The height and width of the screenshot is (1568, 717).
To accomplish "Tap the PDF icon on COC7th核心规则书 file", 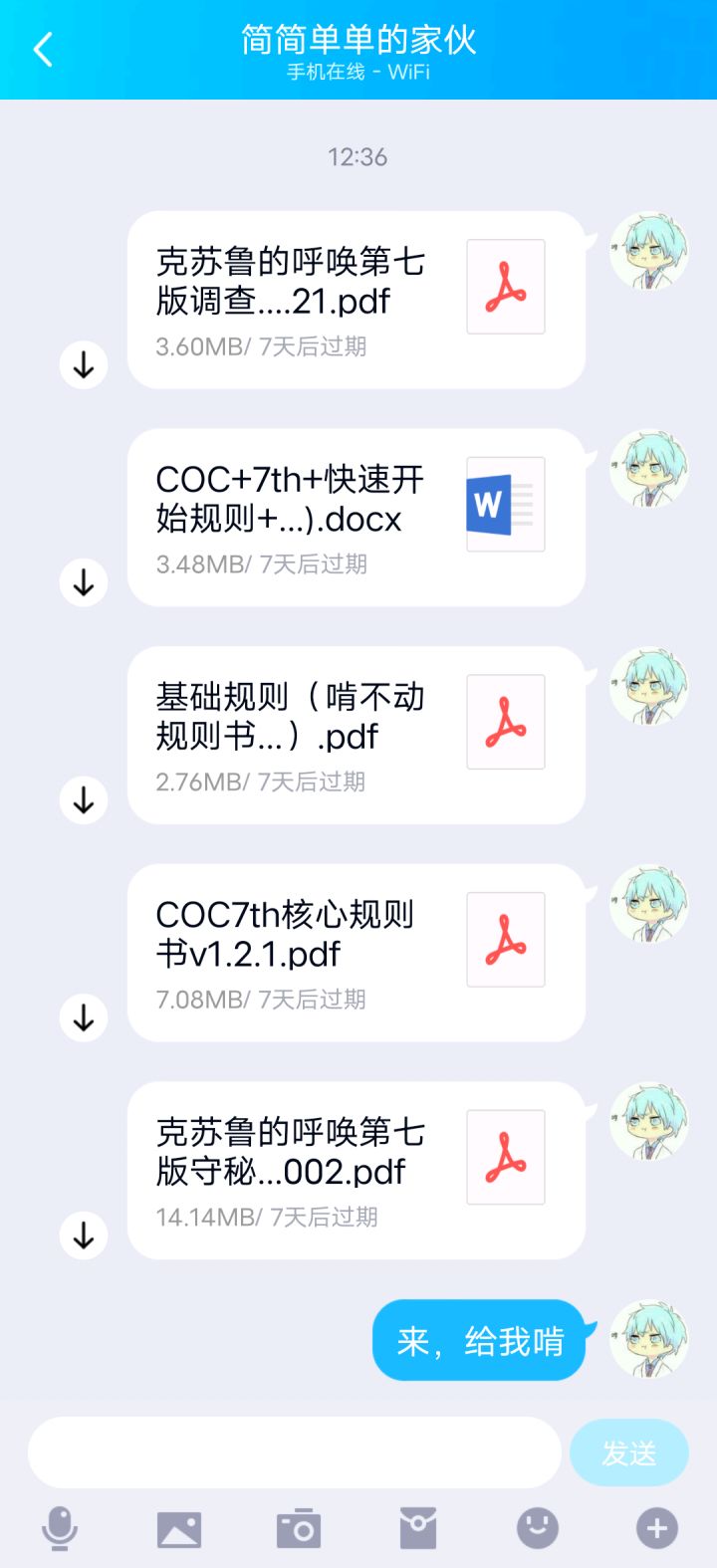I will click(505, 940).
